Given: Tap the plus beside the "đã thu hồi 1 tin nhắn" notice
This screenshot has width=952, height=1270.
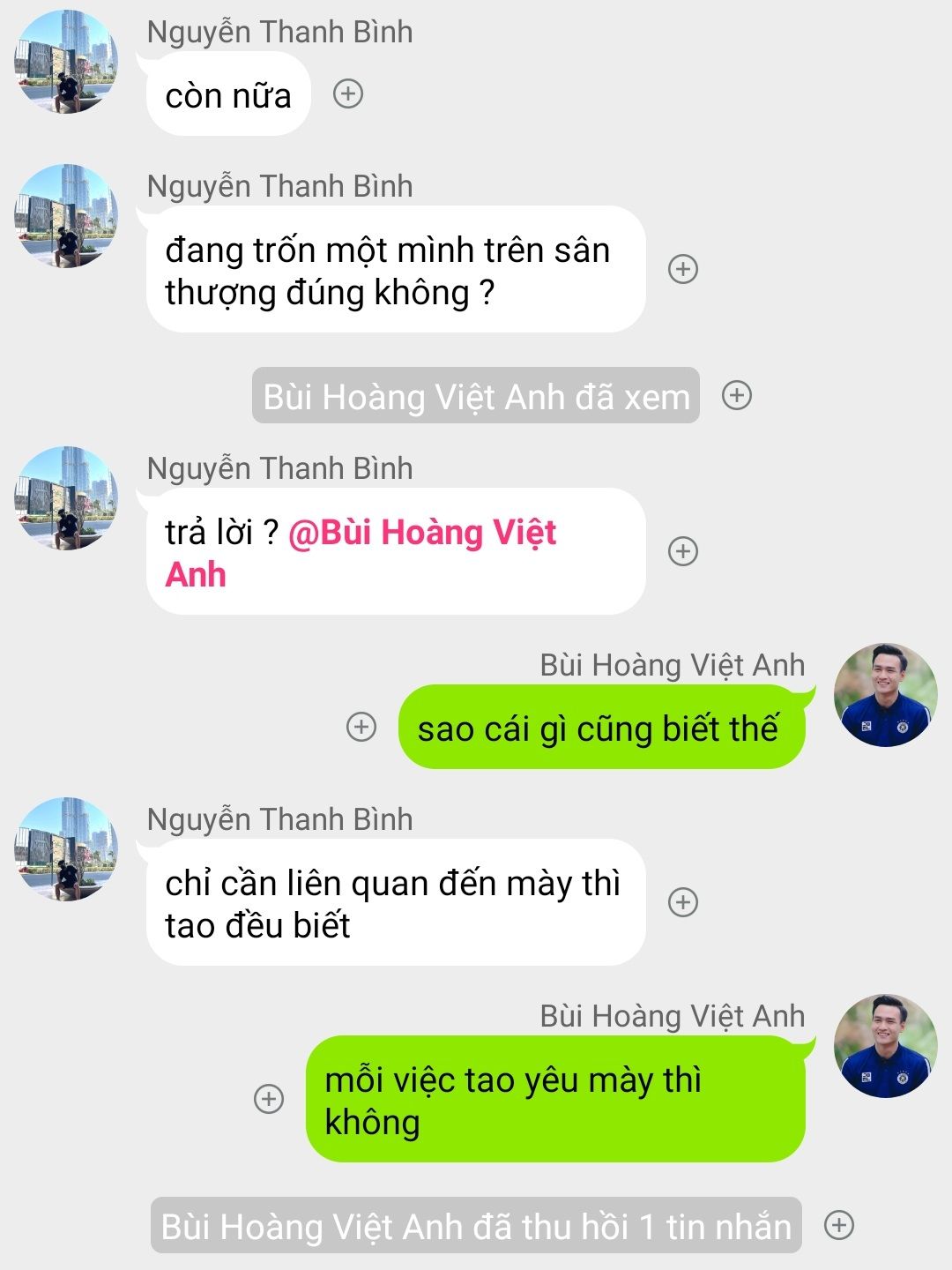Looking at the screenshot, I should (838, 1225).
